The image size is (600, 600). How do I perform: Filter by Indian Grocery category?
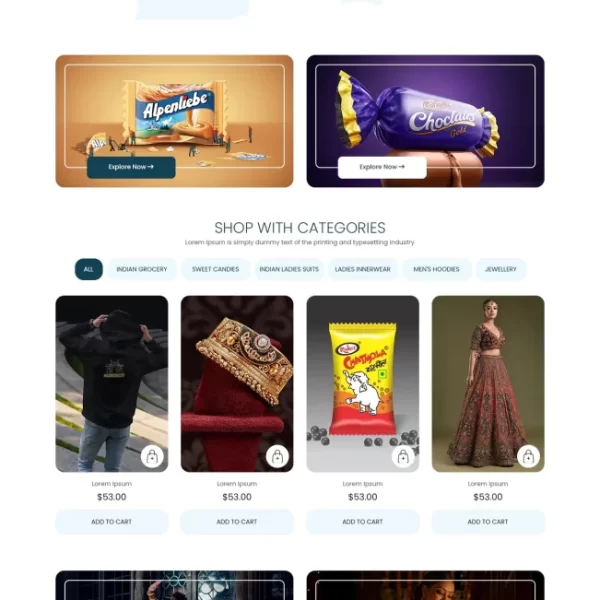[x=141, y=269]
